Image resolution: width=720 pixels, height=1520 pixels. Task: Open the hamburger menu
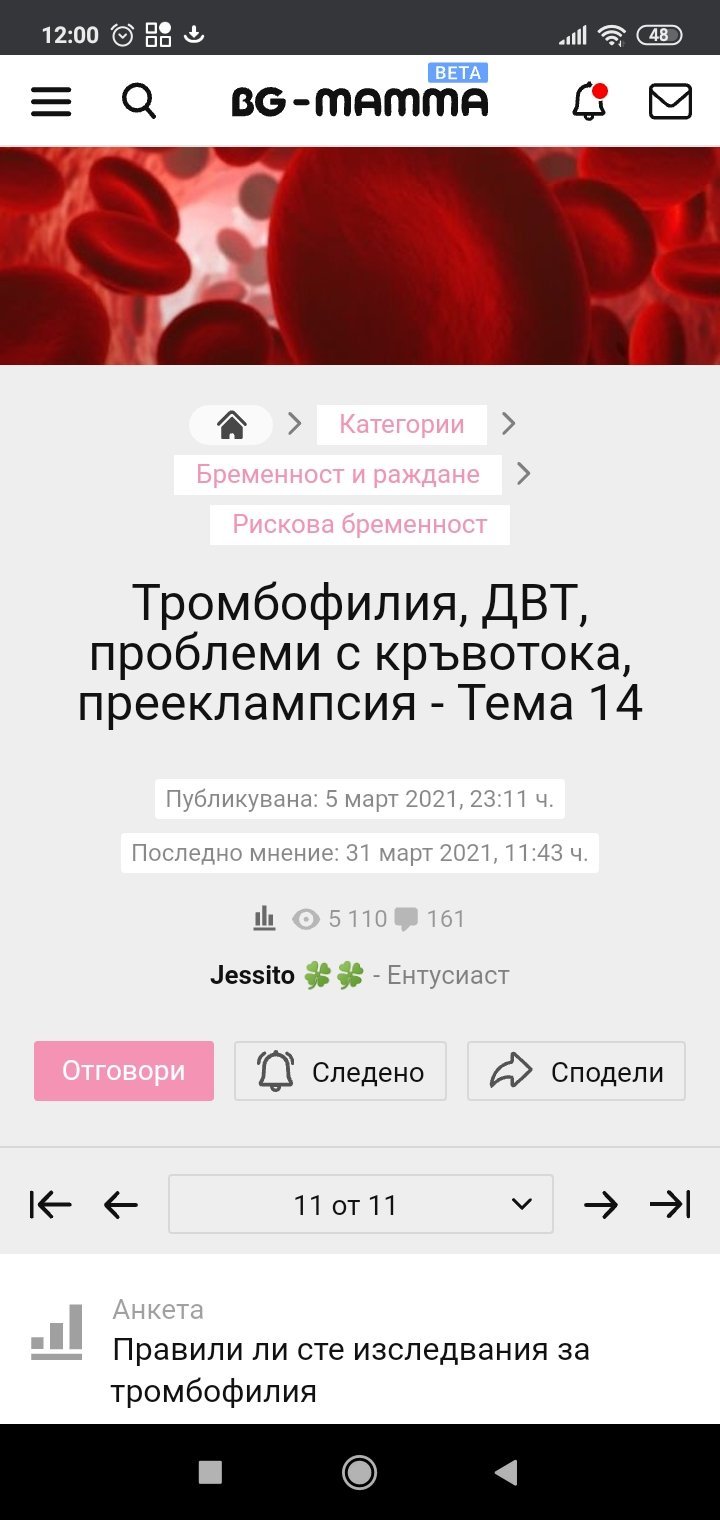pyautogui.click(x=51, y=101)
